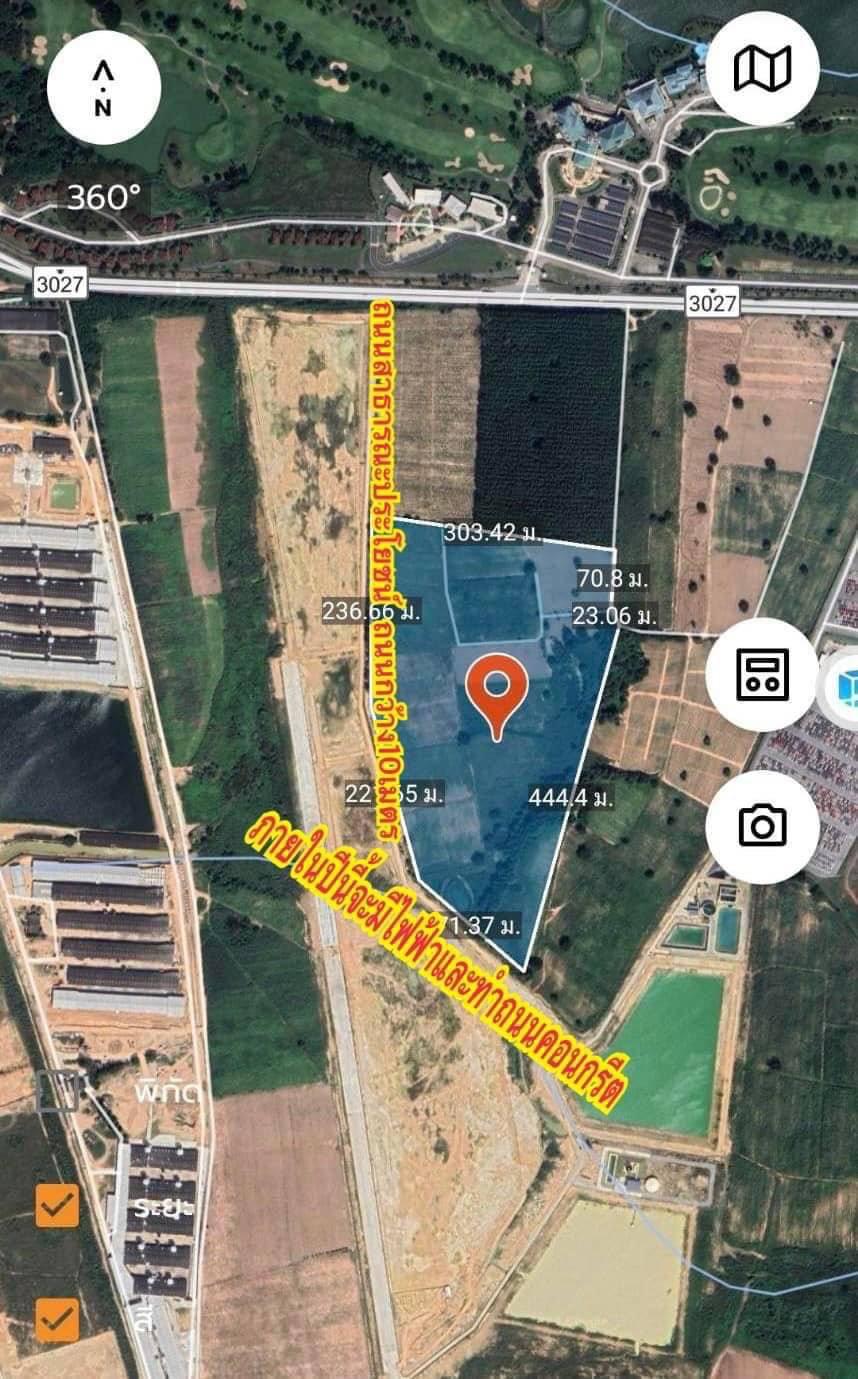858x1379 pixels.
Task: Open the area calculator tool
Action: (762, 674)
